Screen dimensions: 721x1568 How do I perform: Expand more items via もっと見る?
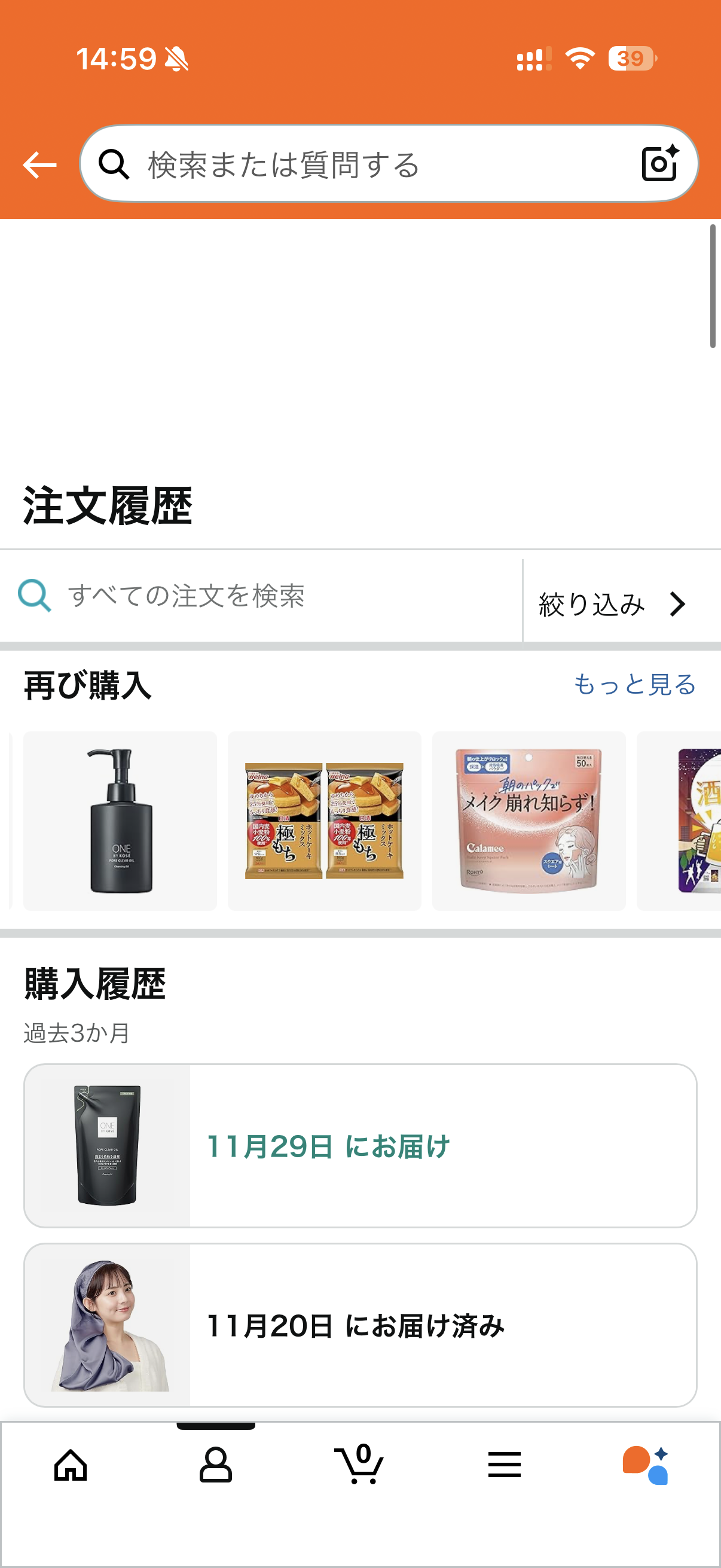(x=636, y=687)
